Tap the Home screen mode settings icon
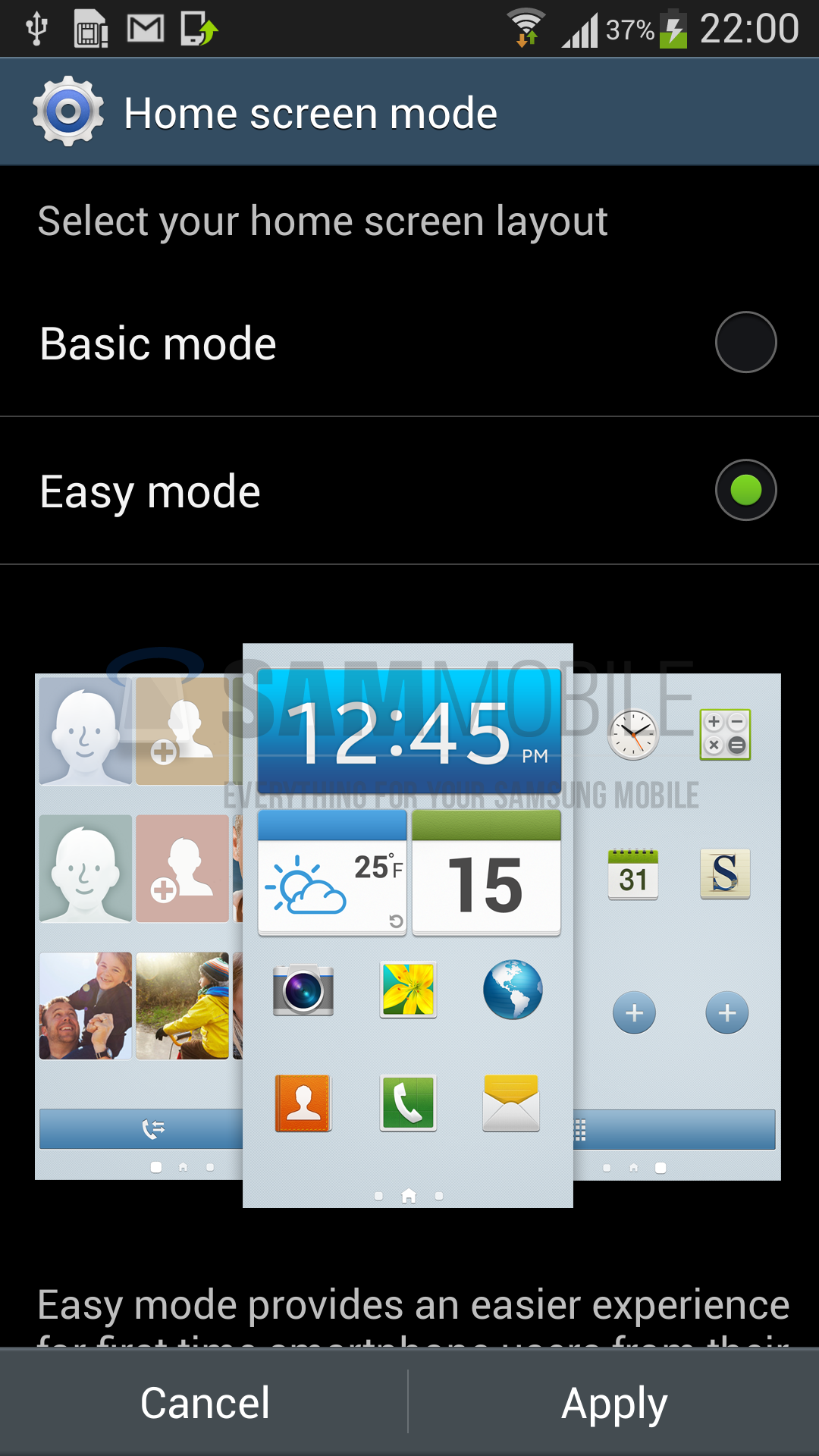This screenshot has width=819, height=1456. (68, 112)
